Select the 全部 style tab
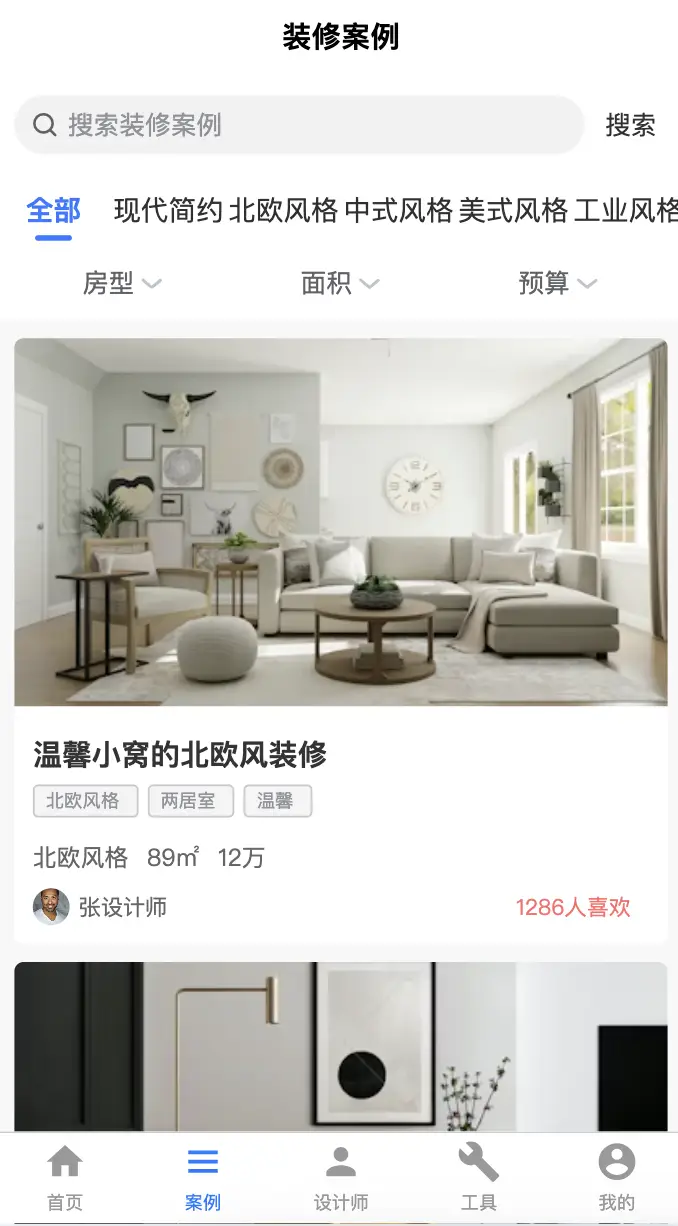Screen dimensions: 678x1226 point(53,211)
